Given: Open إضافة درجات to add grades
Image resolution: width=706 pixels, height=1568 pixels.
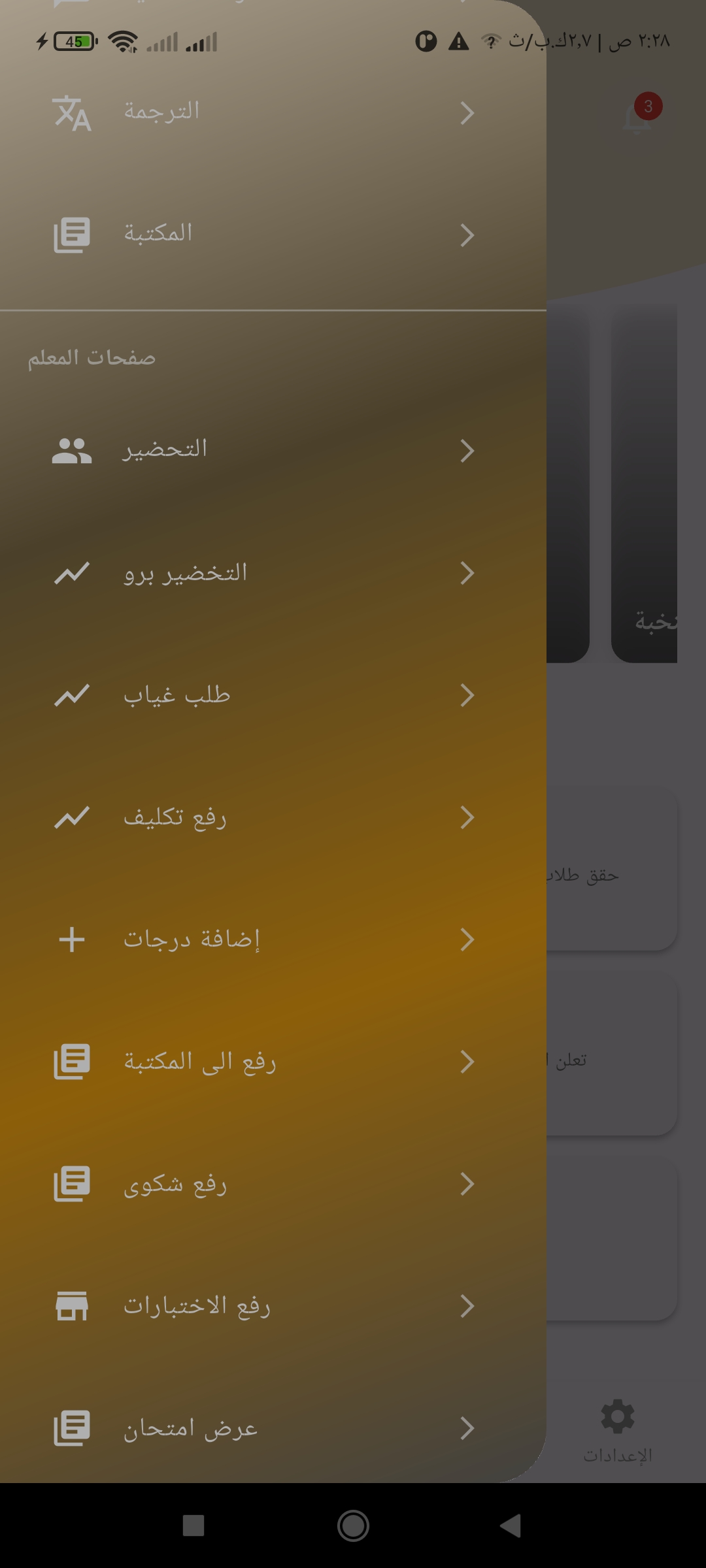Looking at the screenshot, I should pos(261,939).
